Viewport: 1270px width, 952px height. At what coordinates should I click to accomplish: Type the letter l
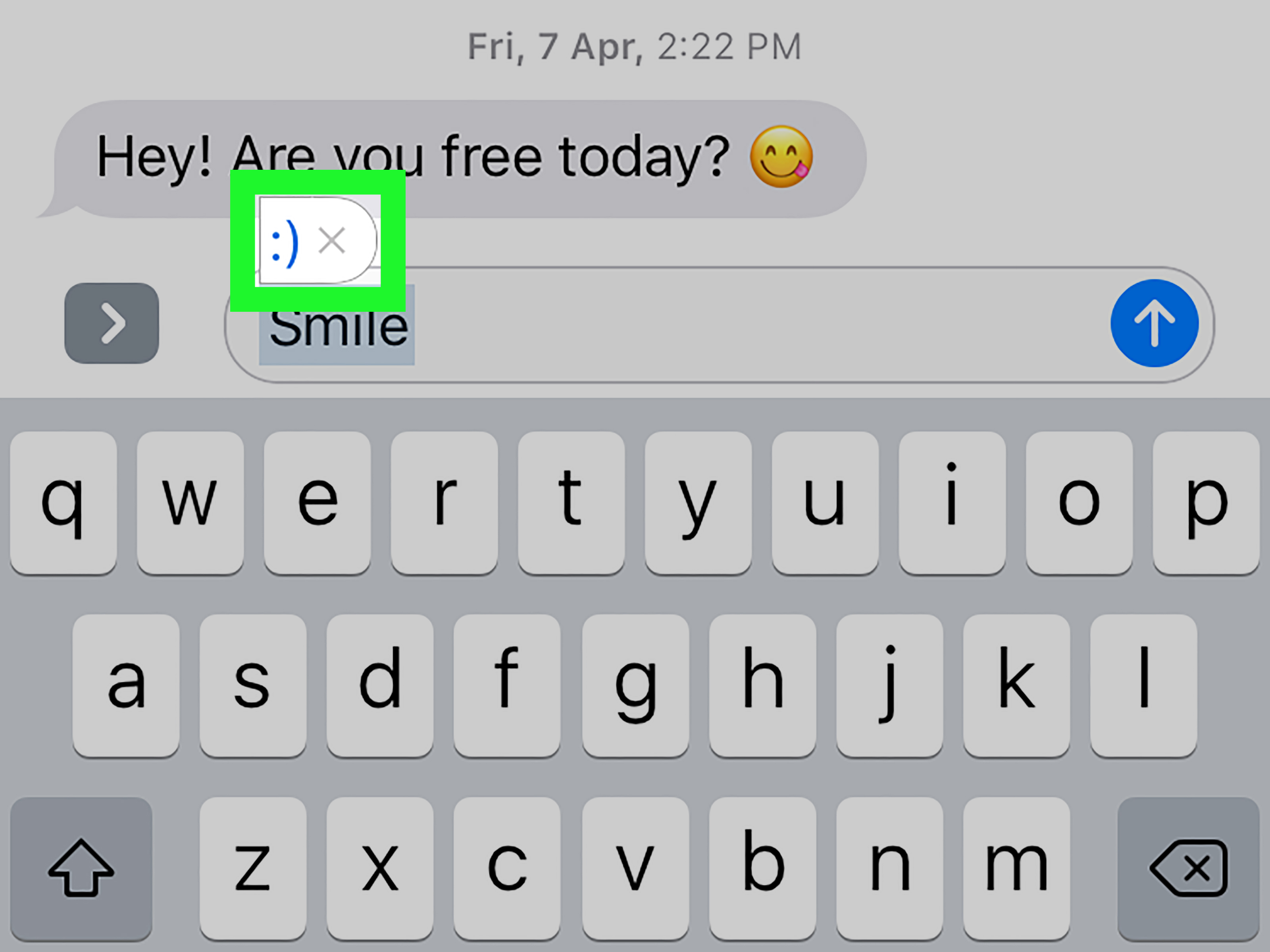pos(1143,685)
